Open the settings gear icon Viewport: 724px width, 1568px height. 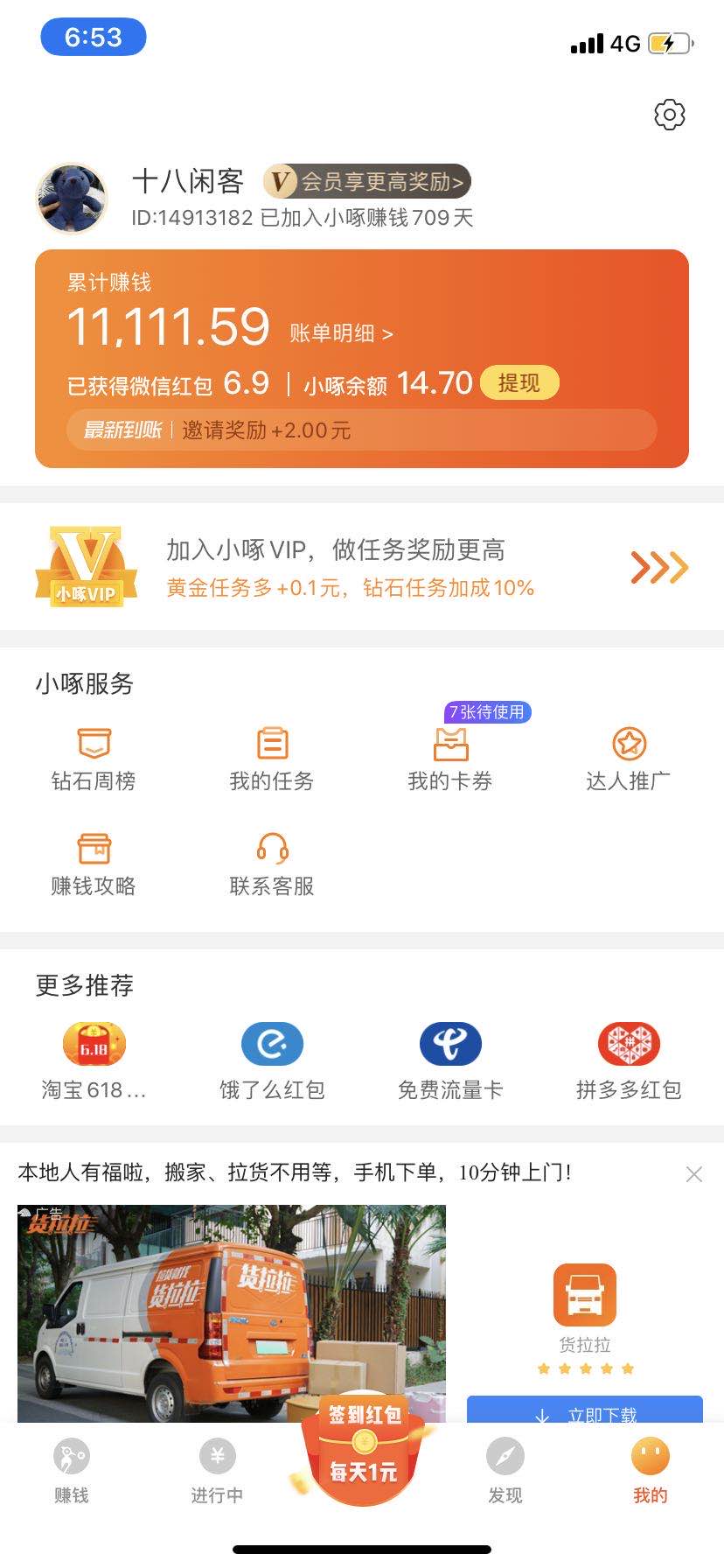pyautogui.click(x=669, y=115)
